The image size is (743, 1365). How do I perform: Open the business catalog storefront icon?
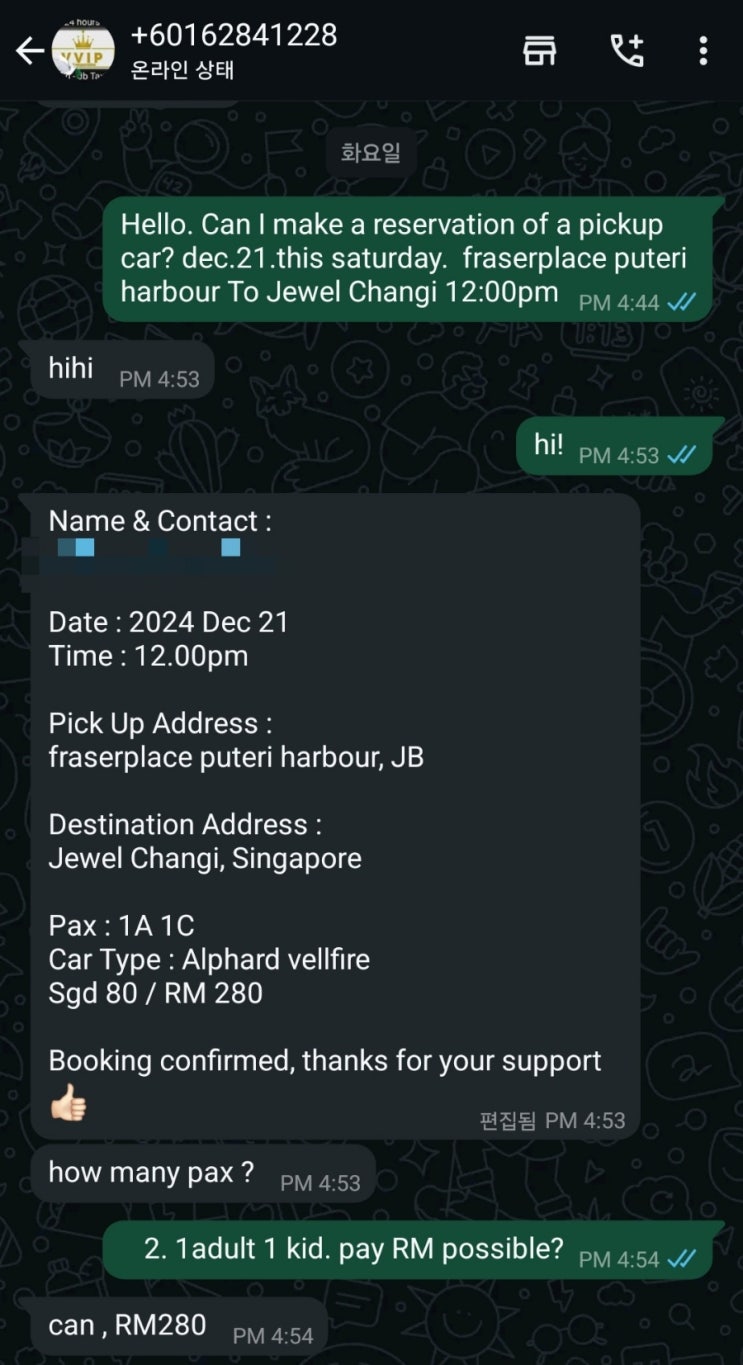click(x=539, y=51)
